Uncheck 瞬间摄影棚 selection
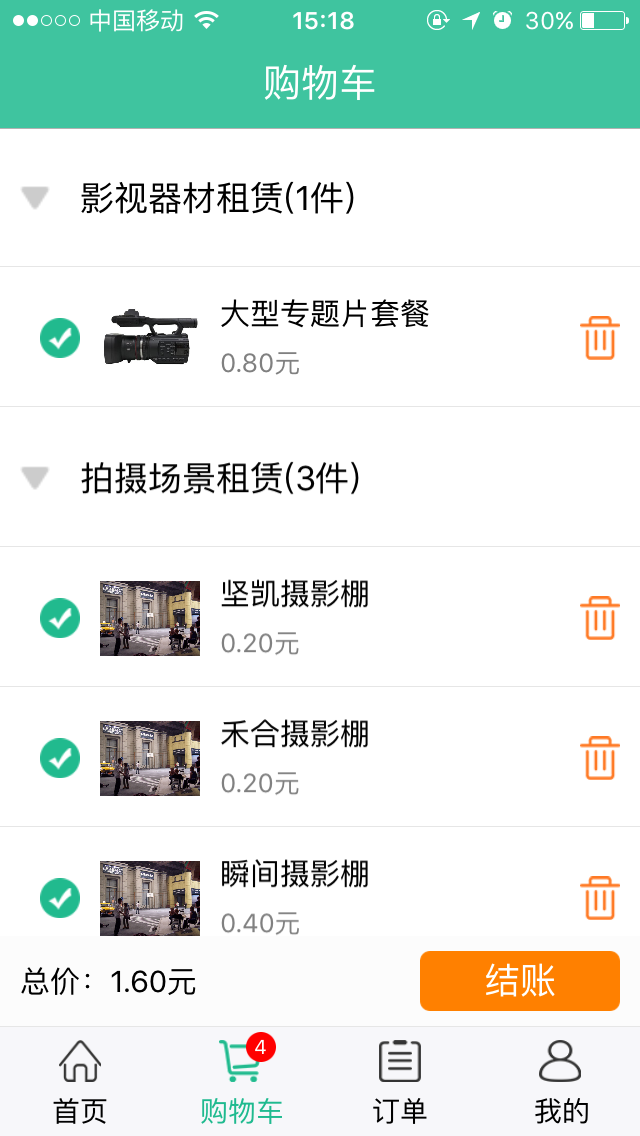Screen dimensions: 640x1136 point(60,898)
